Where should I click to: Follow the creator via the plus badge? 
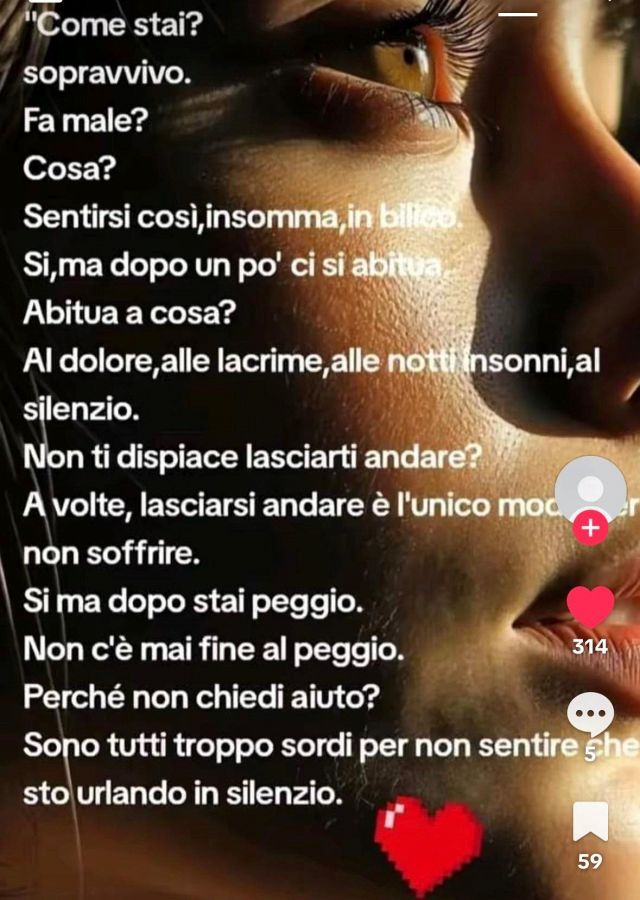pos(590,528)
